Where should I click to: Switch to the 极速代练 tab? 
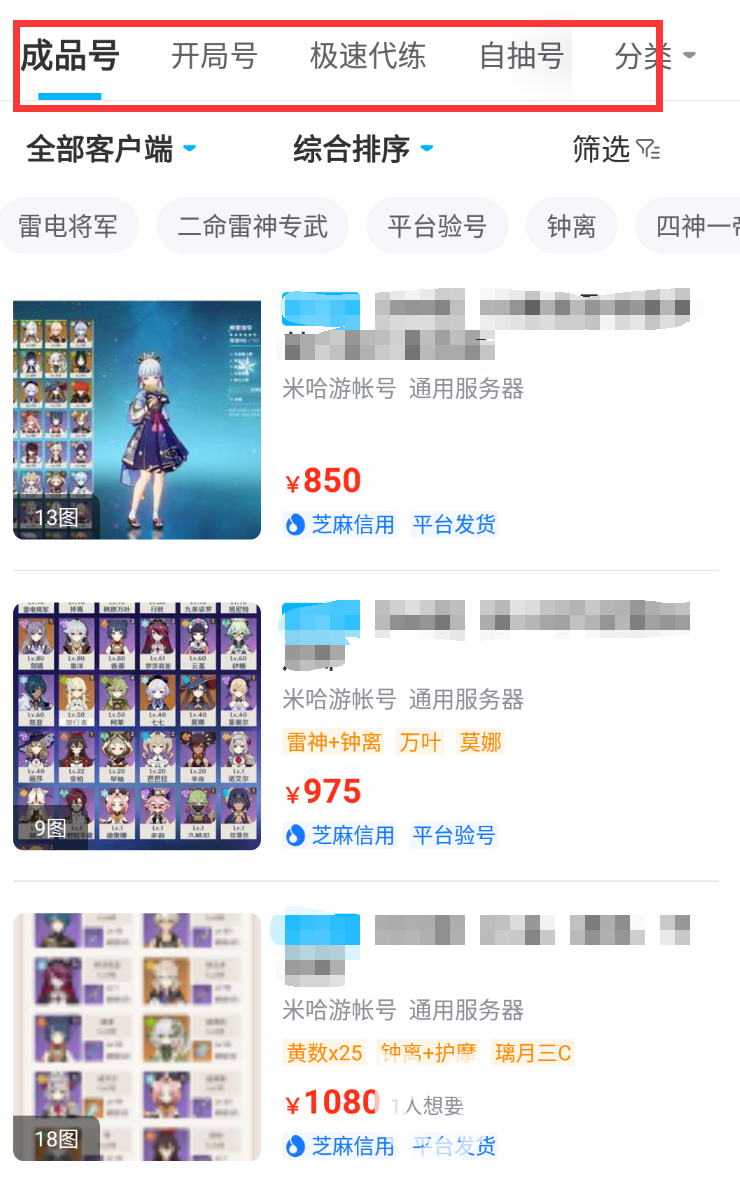(x=368, y=57)
